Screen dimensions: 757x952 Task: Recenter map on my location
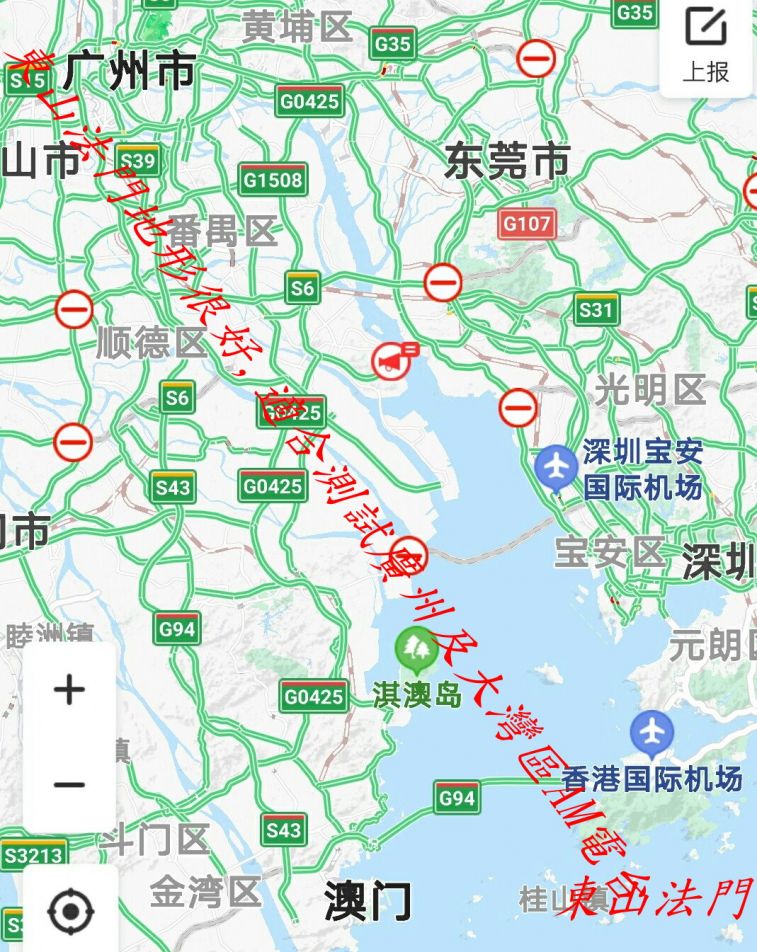69,911
